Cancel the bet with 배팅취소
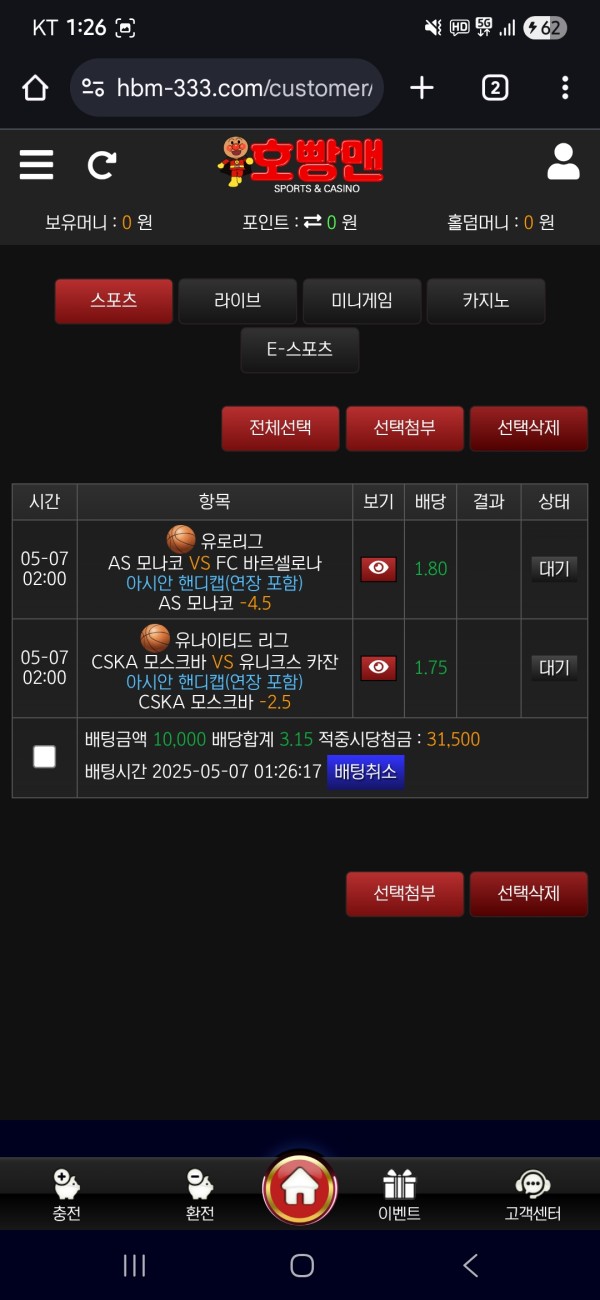Screen dimensions: 600x1300 click(365, 772)
